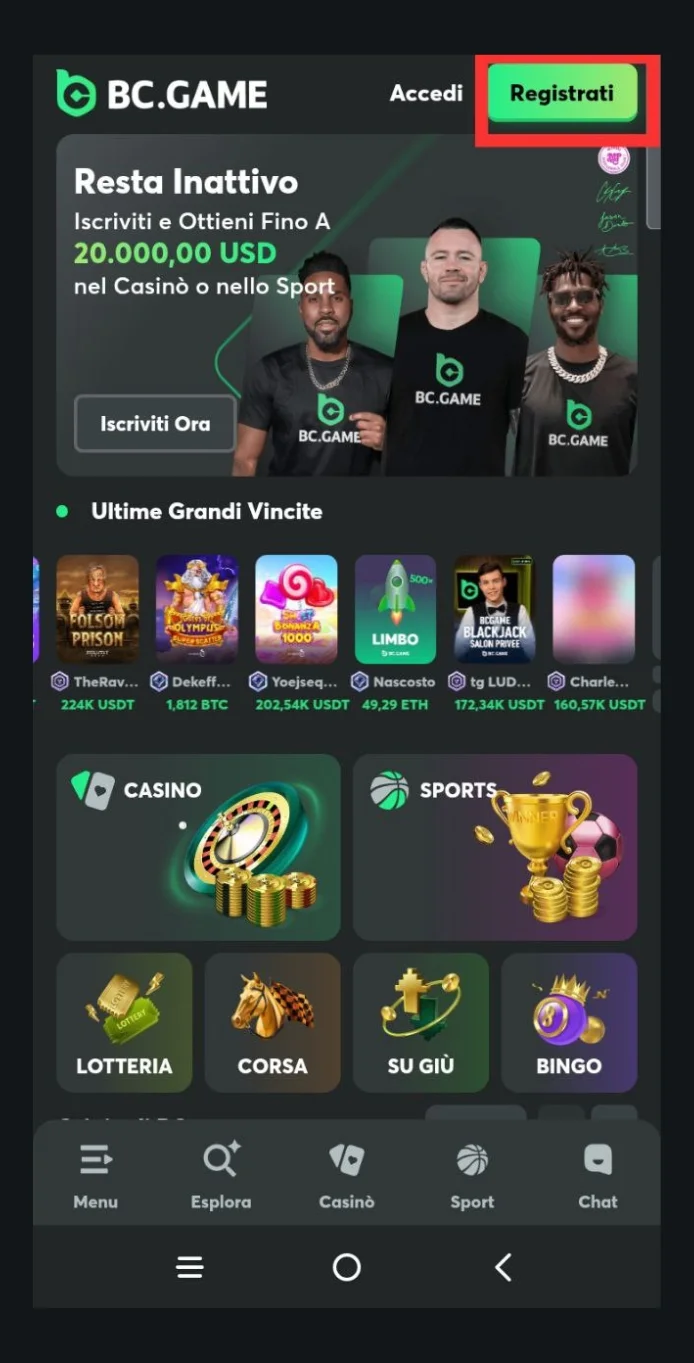Tap Iscriviti Ora on the banner
This screenshot has width=694, height=1363.
tap(155, 423)
